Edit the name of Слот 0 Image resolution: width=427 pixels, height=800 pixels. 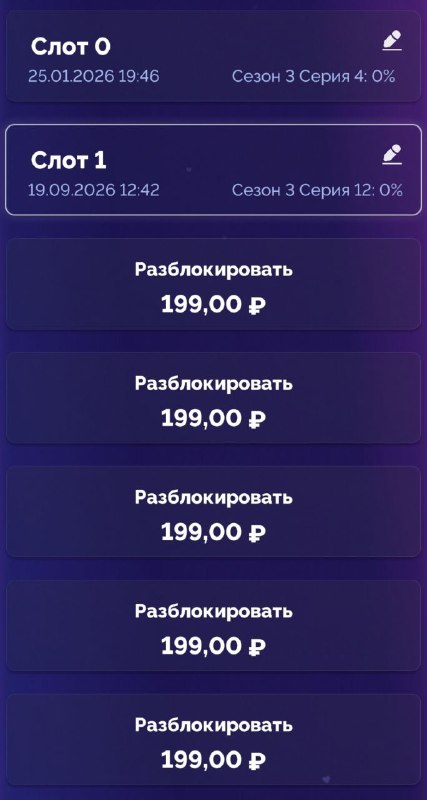coord(392,41)
